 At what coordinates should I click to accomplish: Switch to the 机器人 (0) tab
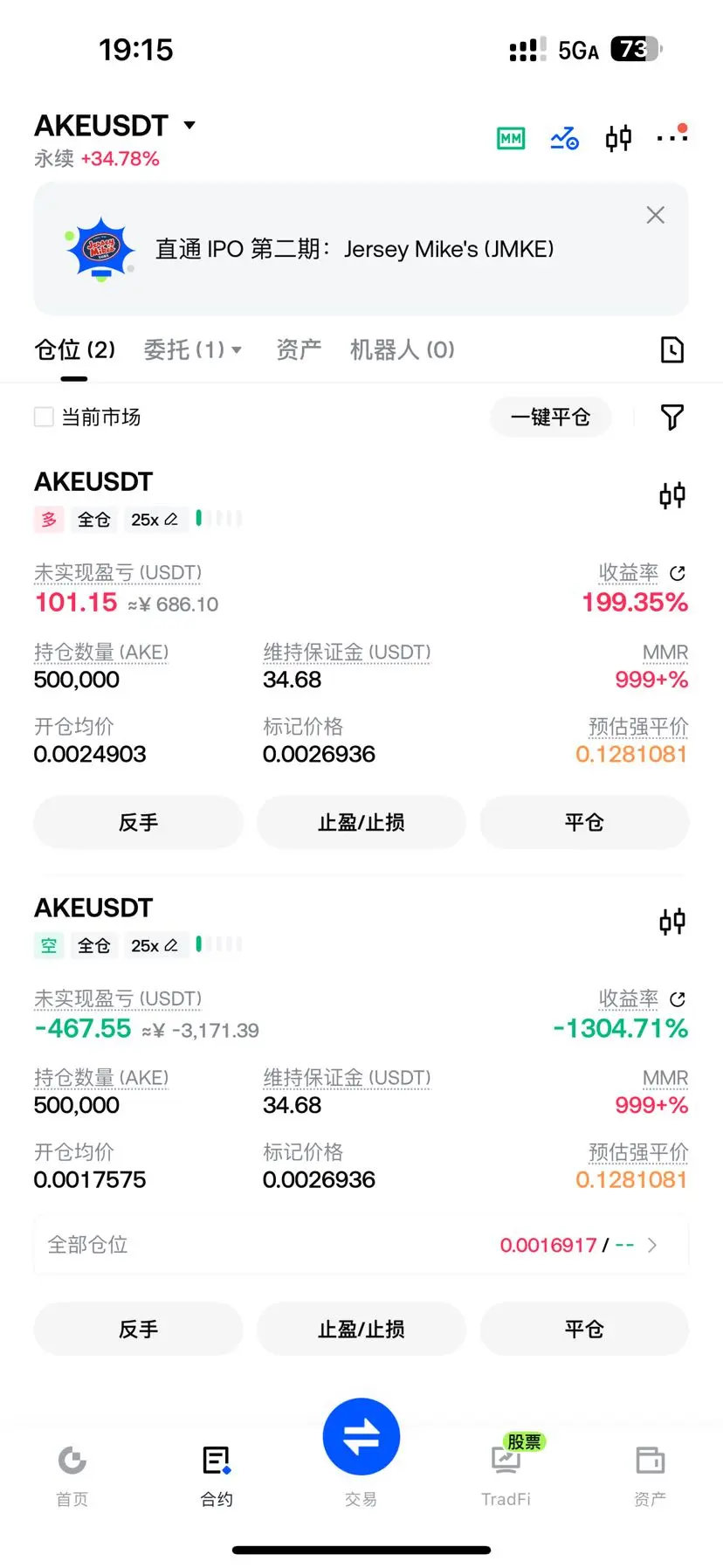point(402,350)
